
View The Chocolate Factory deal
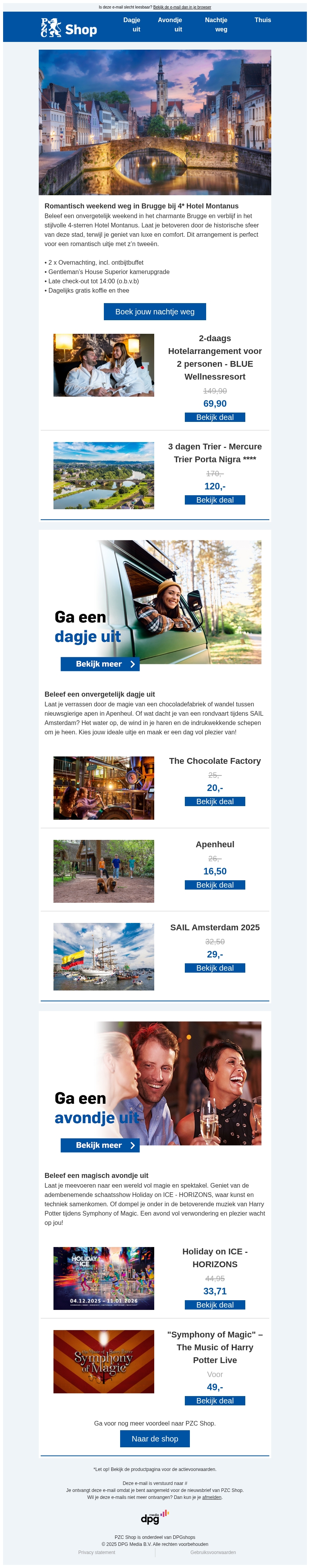[215, 801]
